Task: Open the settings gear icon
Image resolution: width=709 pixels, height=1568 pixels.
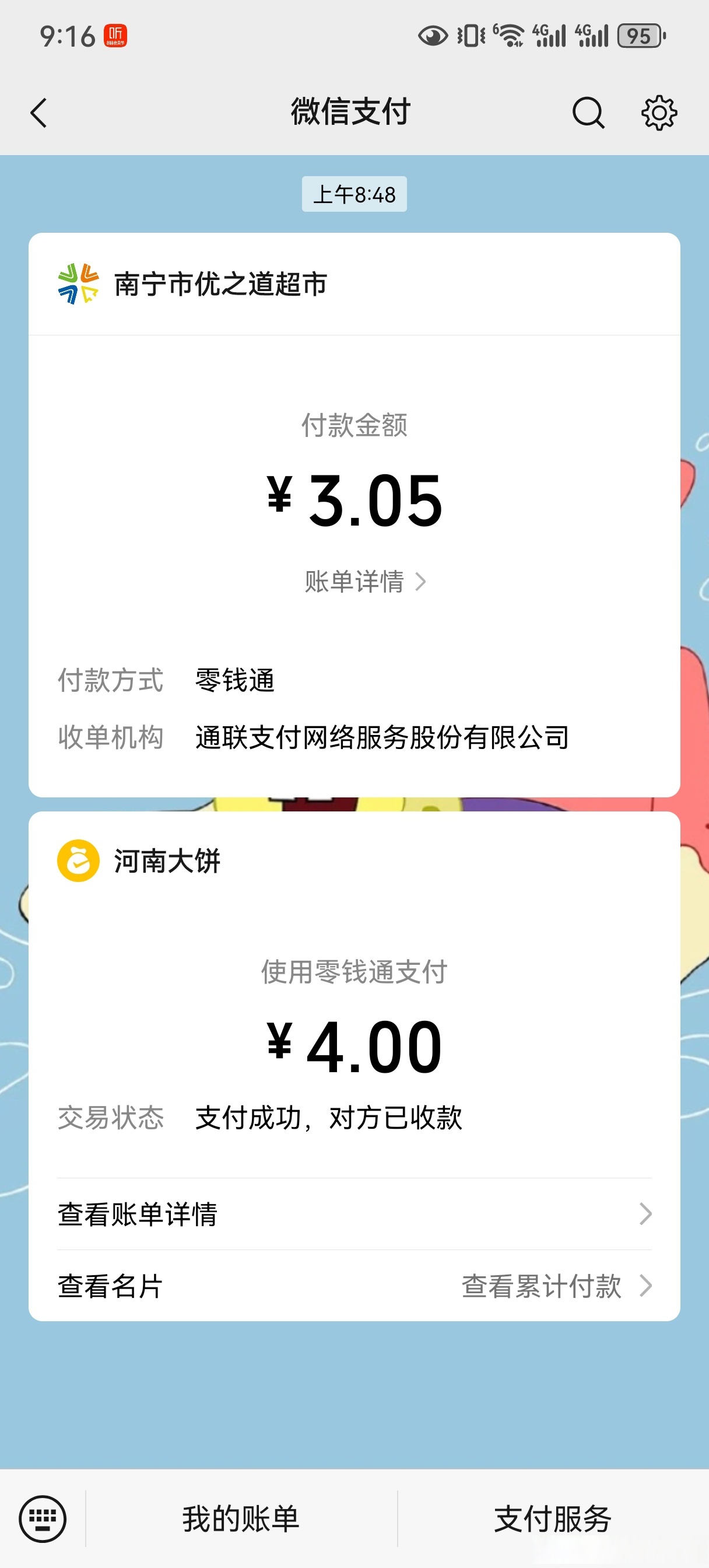Action: (658, 113)
